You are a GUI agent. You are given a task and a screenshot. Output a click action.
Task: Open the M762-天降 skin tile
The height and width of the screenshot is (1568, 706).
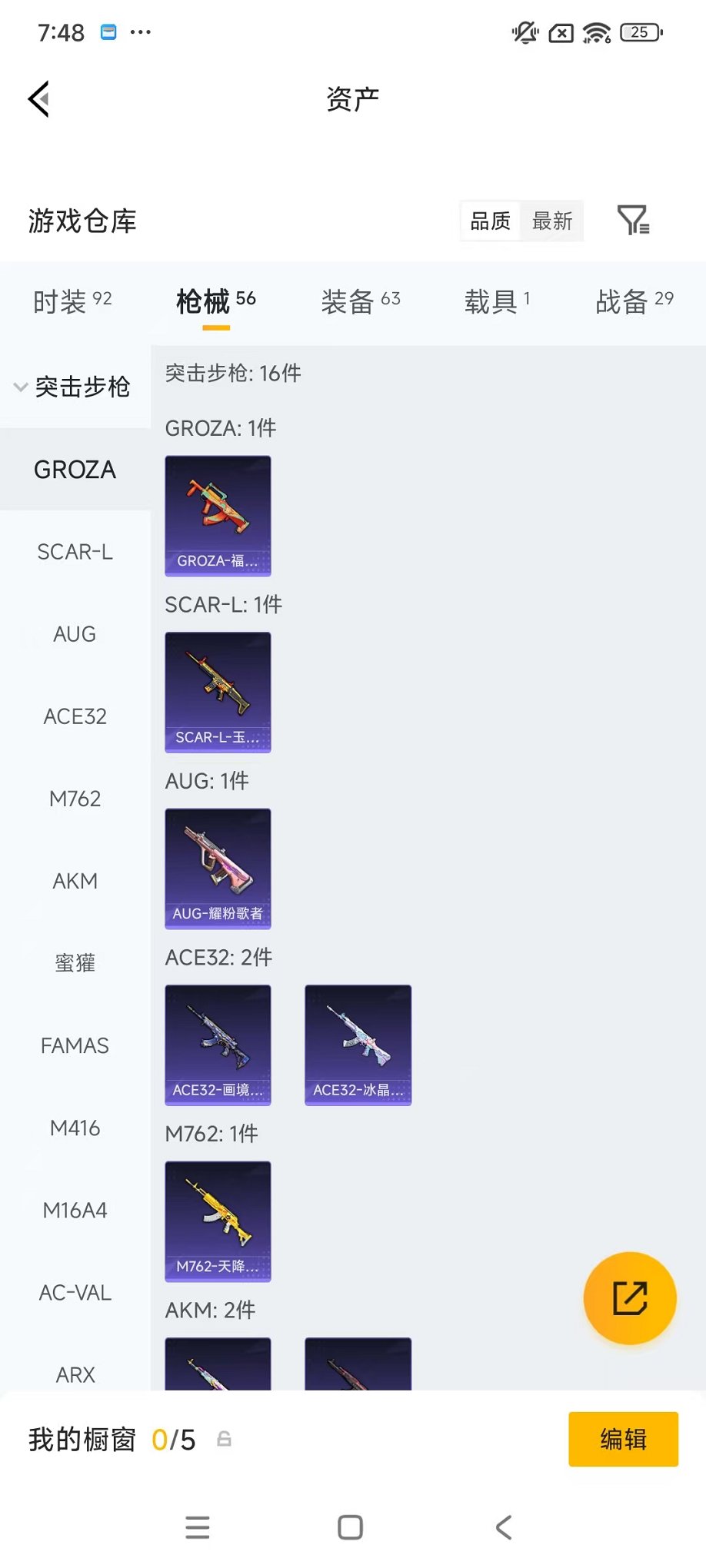(x=218, y=1221)
